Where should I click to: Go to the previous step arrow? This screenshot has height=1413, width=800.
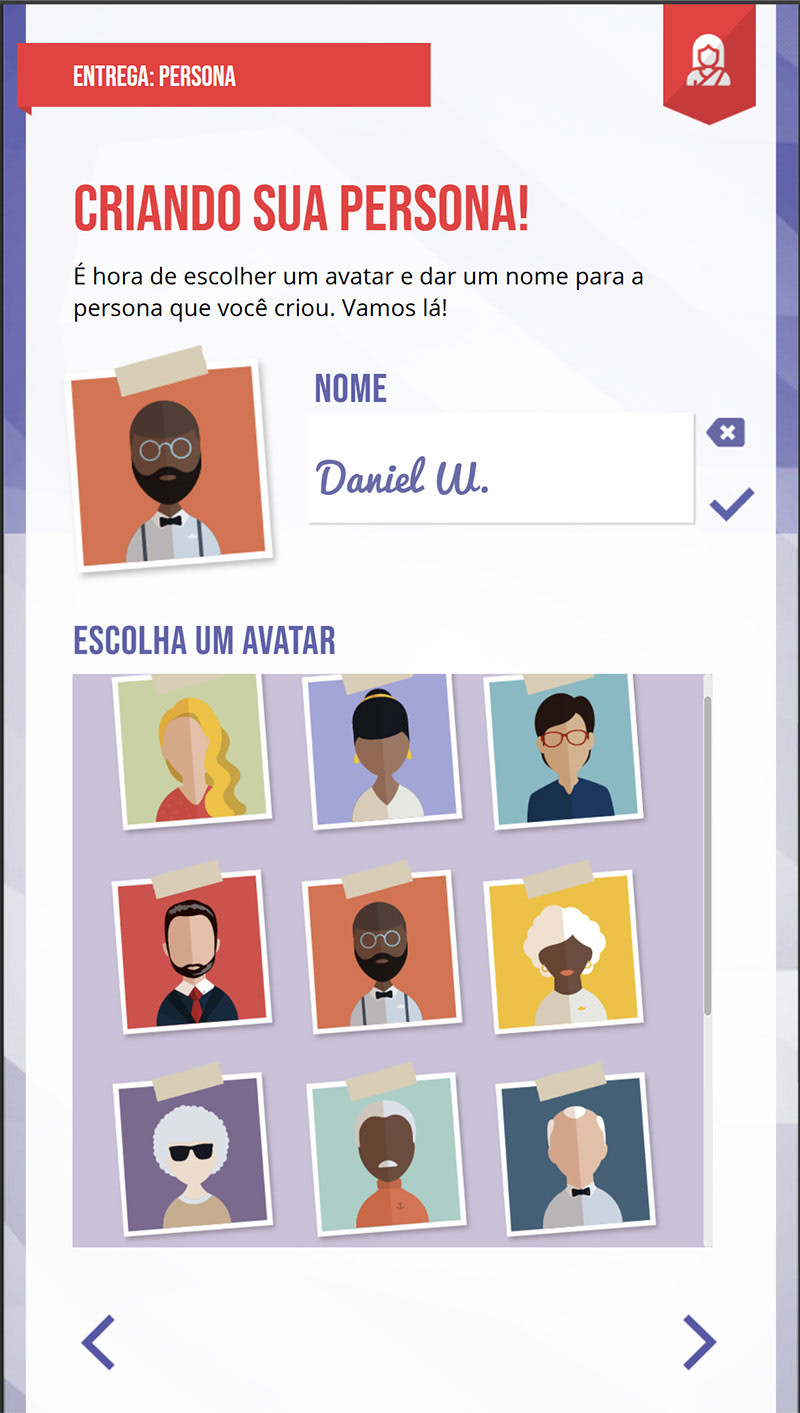pos(98,1342)
